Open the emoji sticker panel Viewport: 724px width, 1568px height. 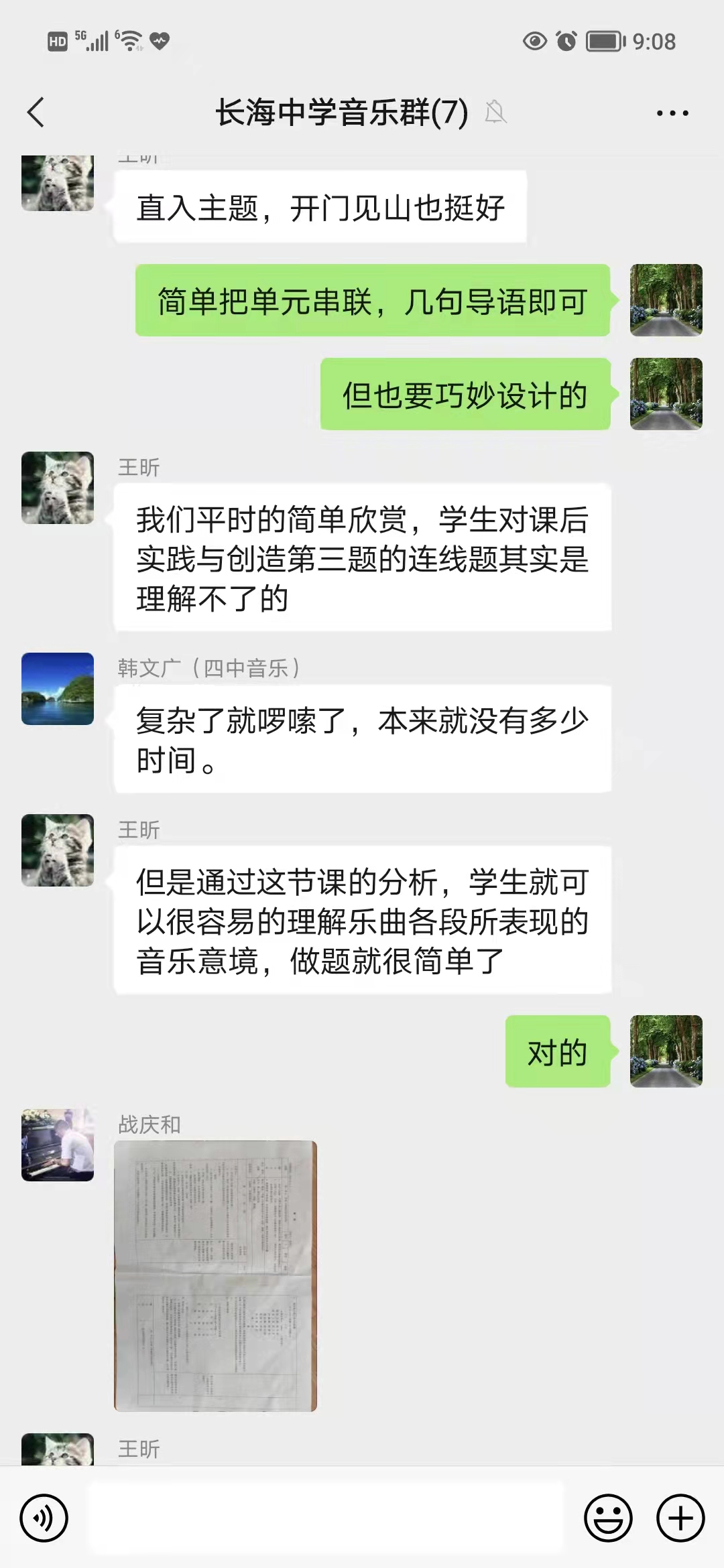[608, 1518]
